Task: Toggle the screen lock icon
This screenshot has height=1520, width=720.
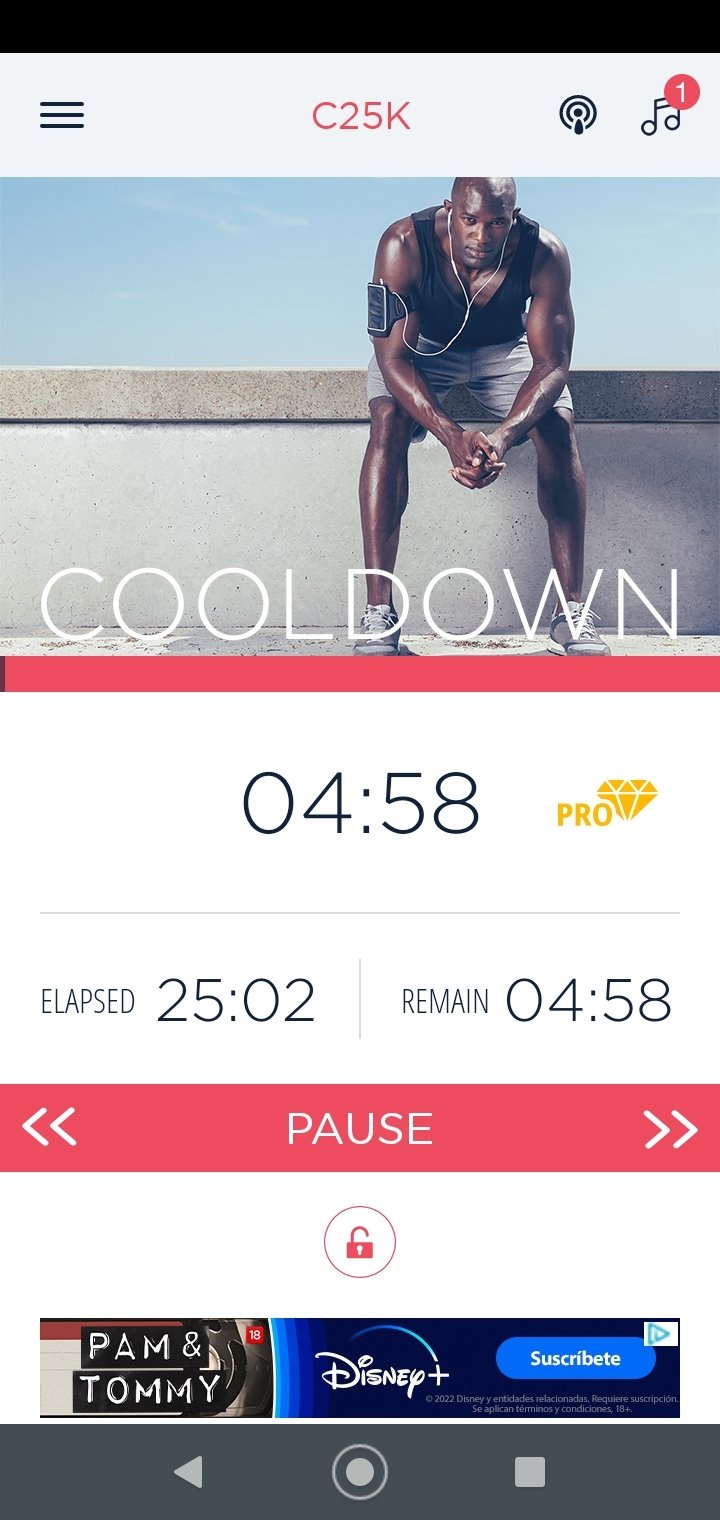Action: tap(360, 1243)
